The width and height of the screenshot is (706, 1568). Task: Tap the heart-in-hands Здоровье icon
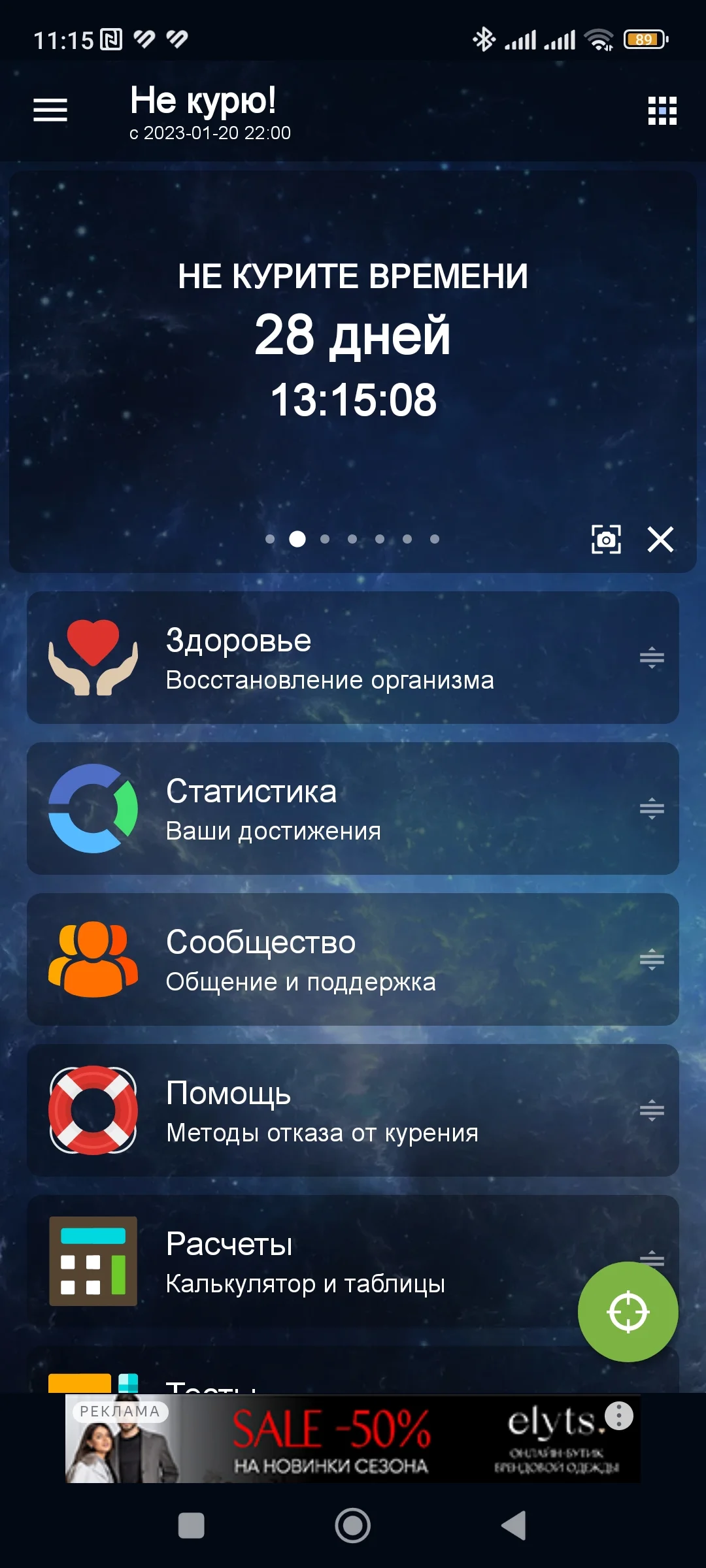[93, 658]
